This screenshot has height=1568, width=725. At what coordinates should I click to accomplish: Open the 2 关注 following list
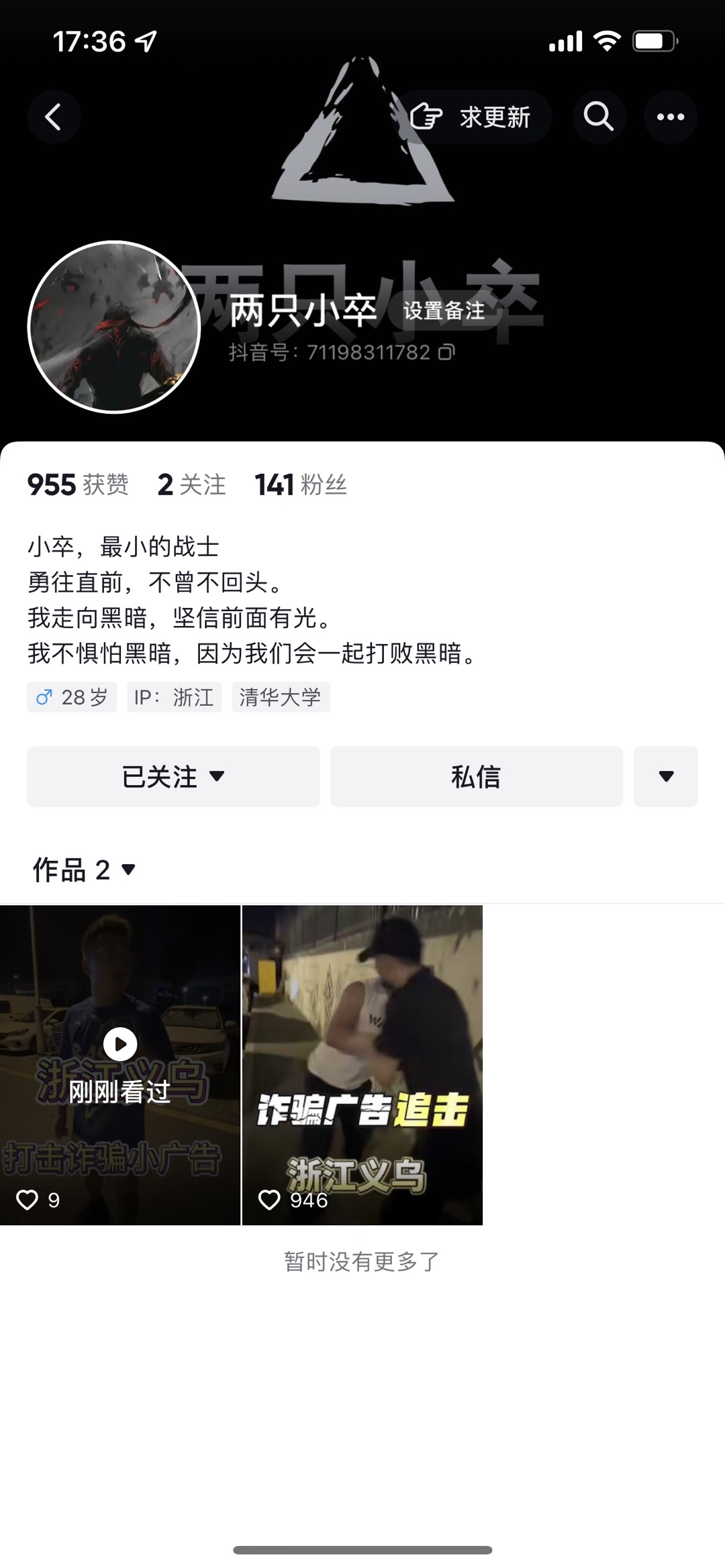192,484
